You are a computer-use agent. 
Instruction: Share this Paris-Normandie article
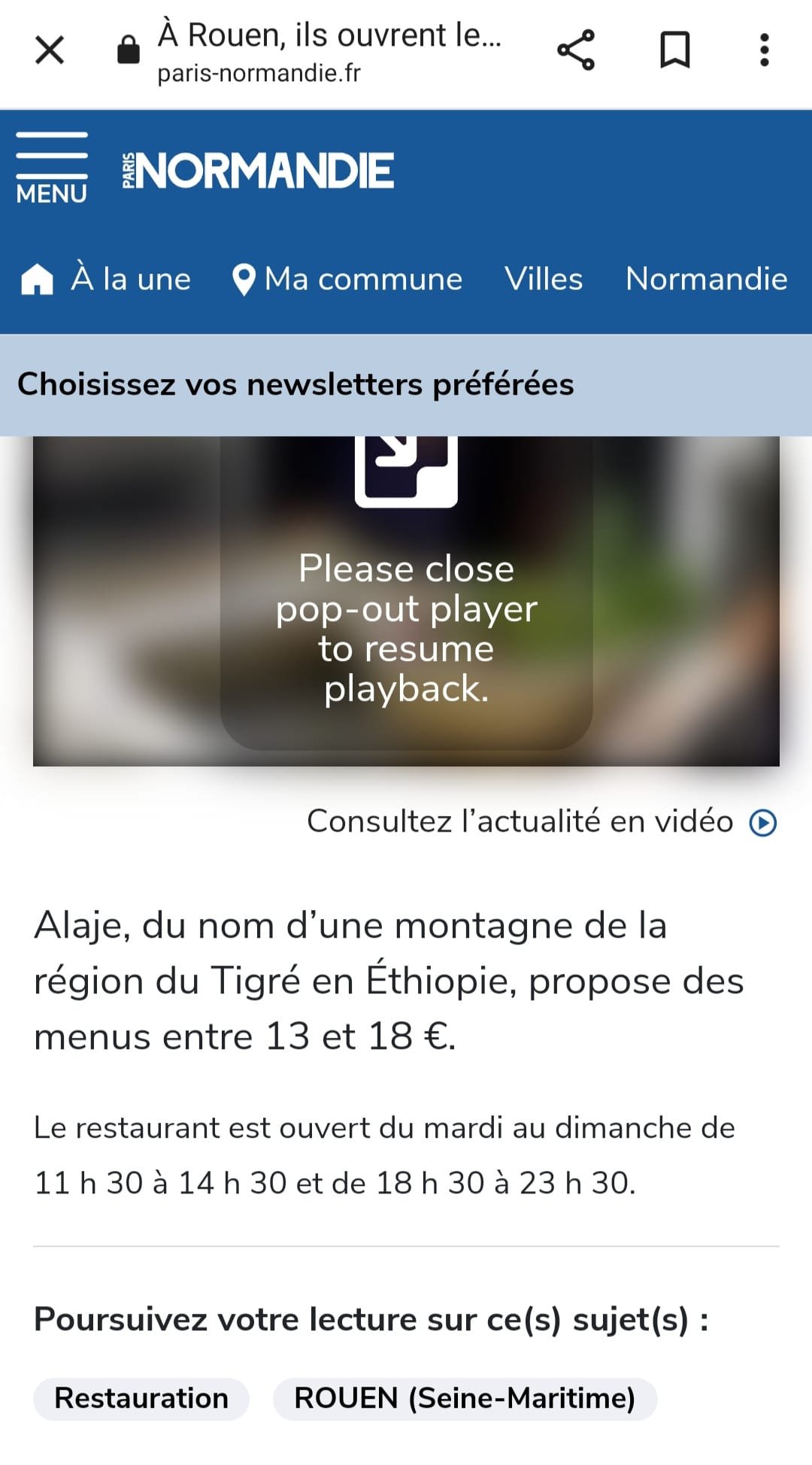pos(576,51)
